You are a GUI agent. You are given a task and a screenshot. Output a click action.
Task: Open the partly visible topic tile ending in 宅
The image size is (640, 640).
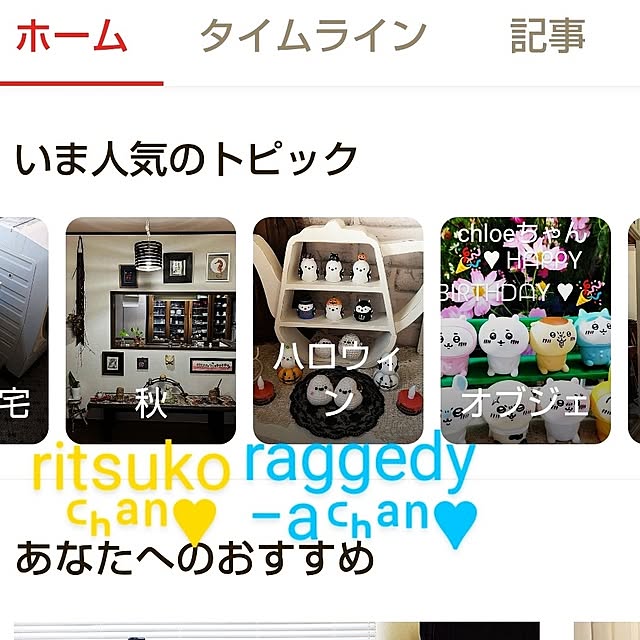[x=22, y=330]
